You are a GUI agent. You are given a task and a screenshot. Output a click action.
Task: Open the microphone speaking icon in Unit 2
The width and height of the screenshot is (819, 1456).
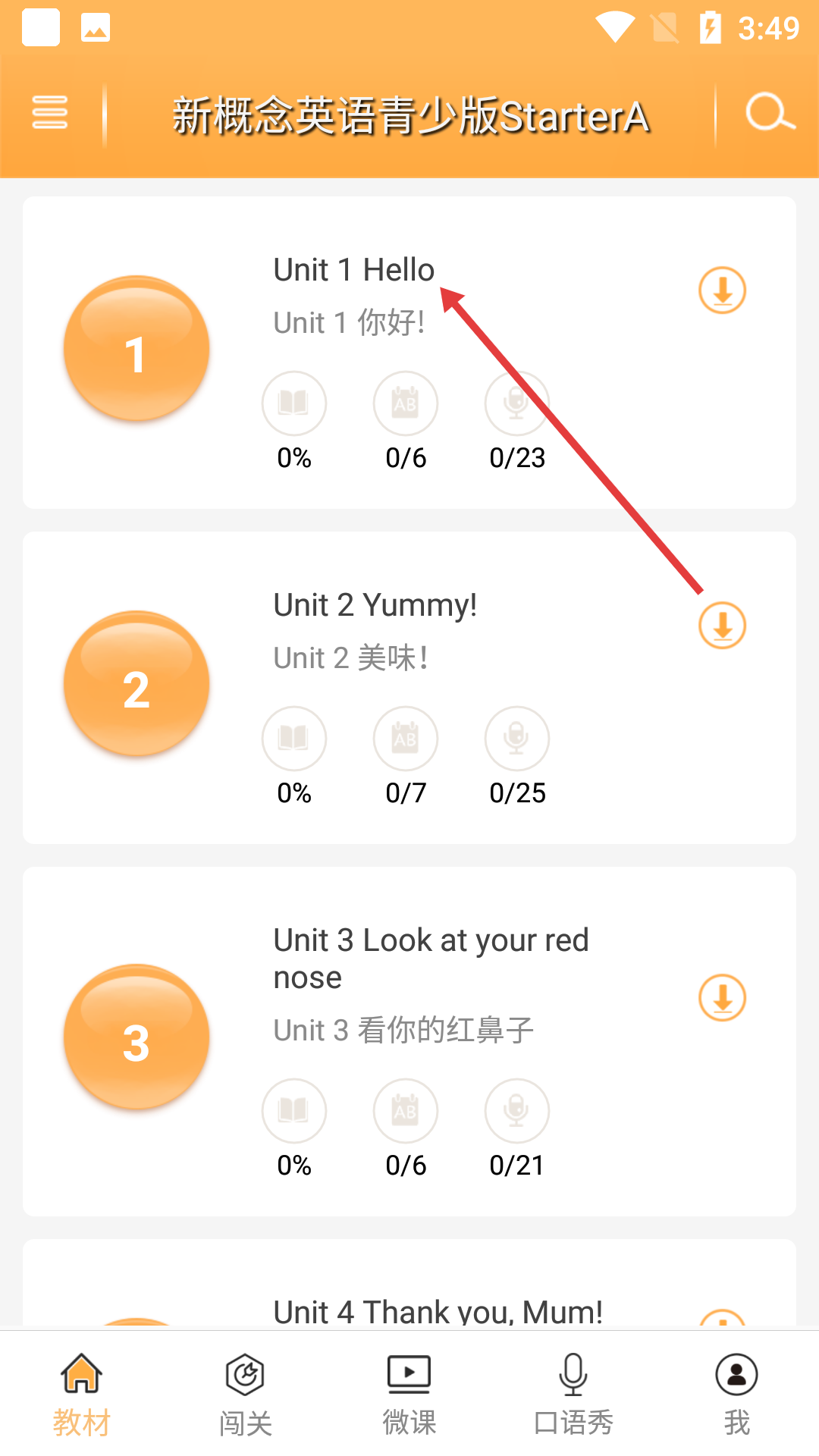point(517,739)
